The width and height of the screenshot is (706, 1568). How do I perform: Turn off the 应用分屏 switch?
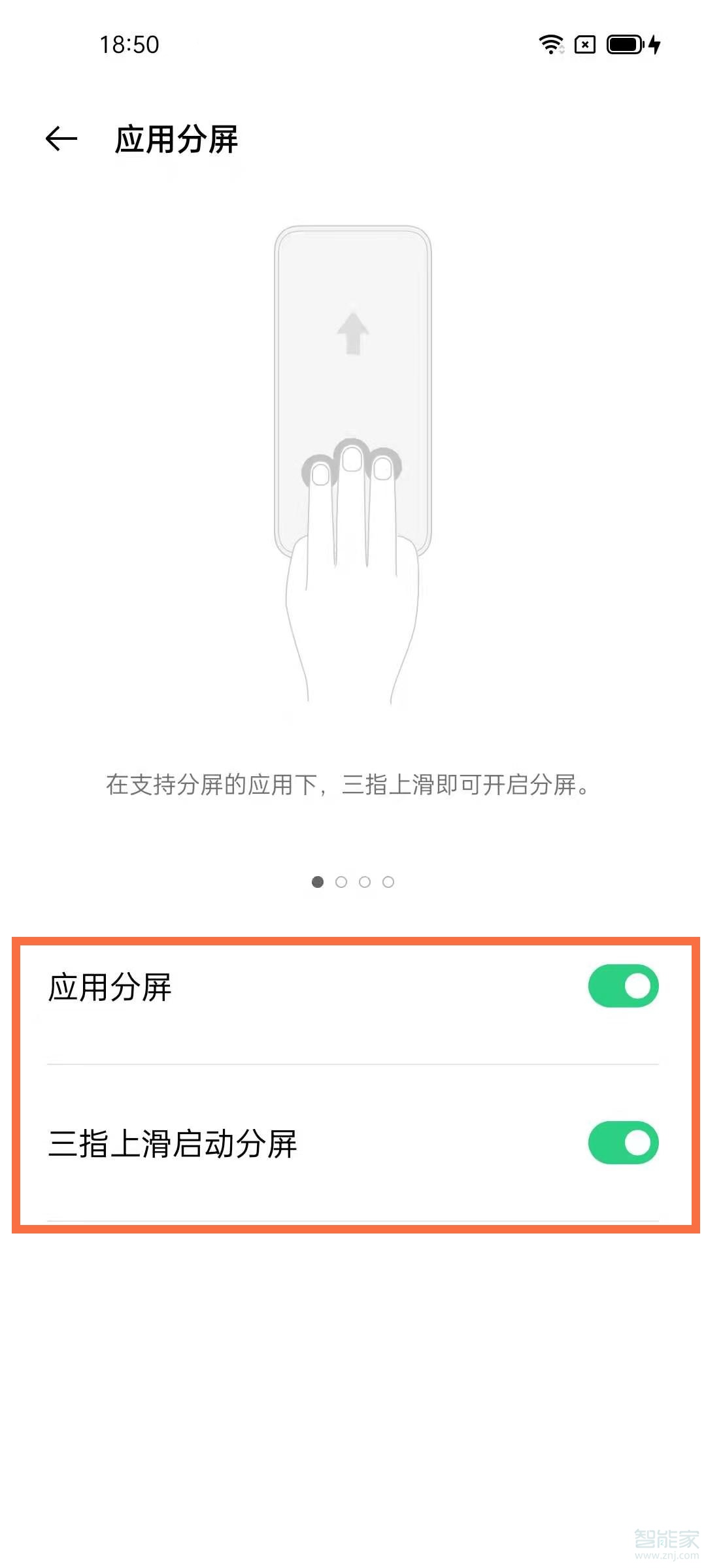(623, 986)
